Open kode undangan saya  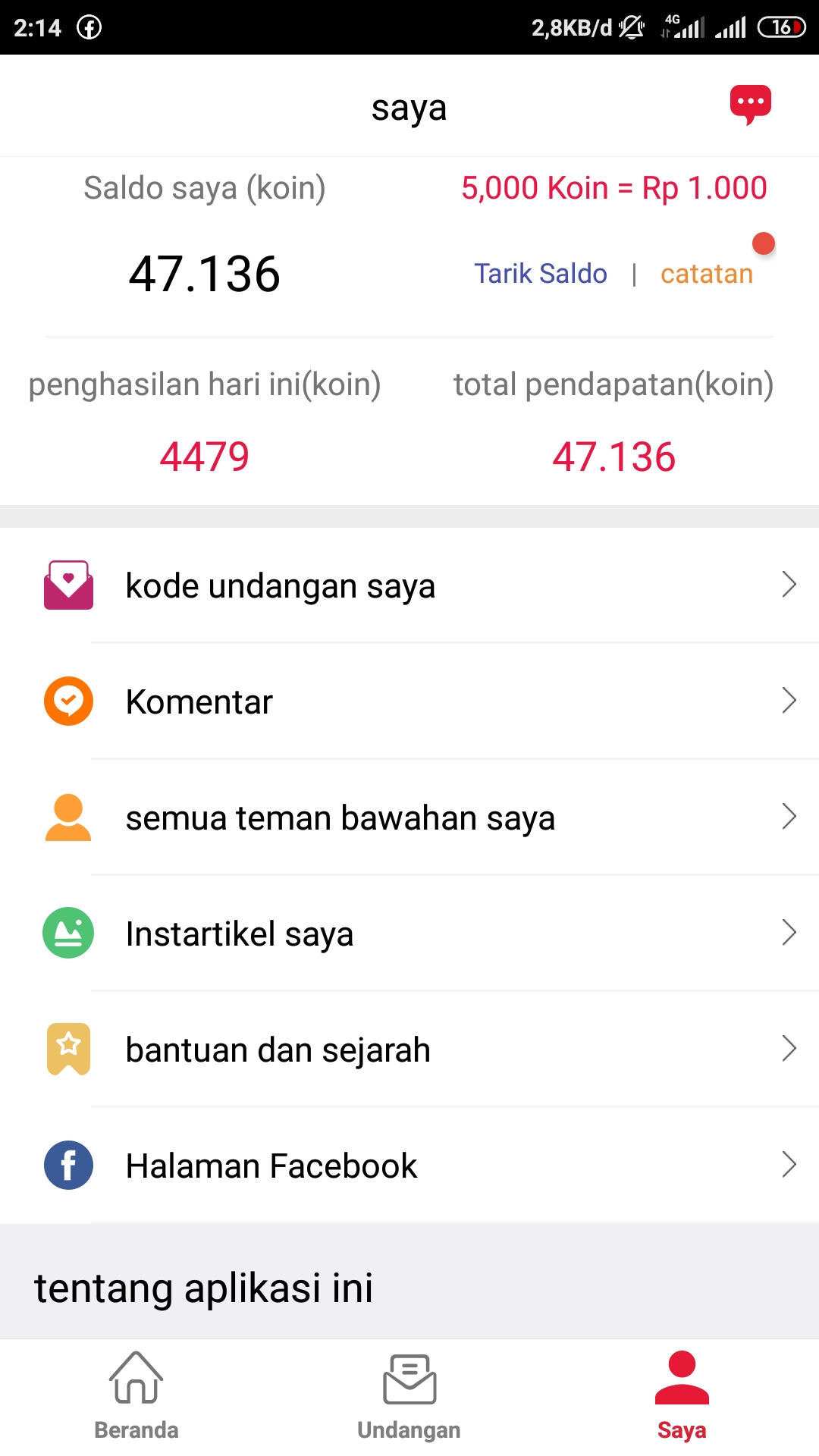pos(409,585)
